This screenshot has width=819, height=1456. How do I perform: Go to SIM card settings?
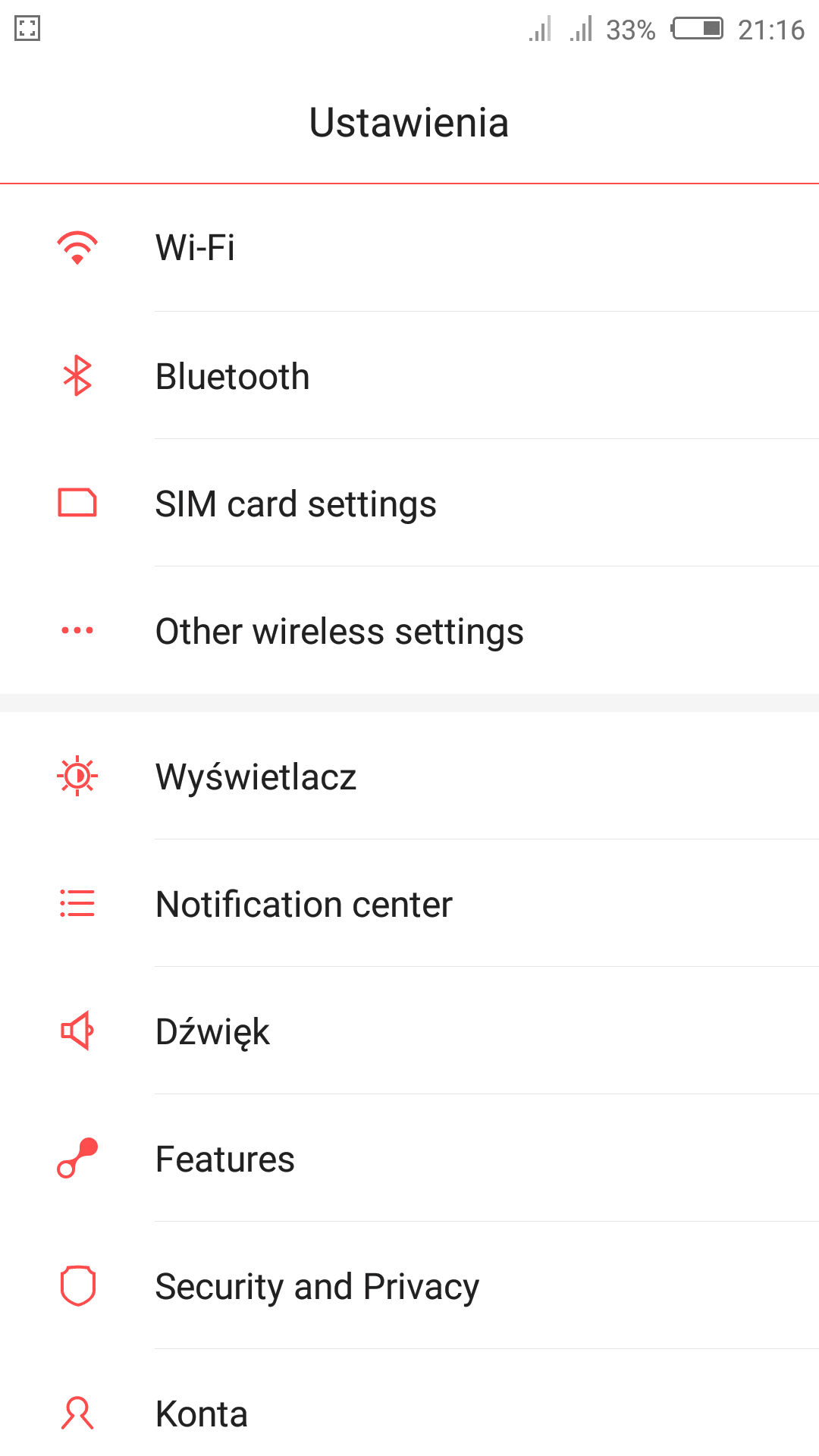409,503
